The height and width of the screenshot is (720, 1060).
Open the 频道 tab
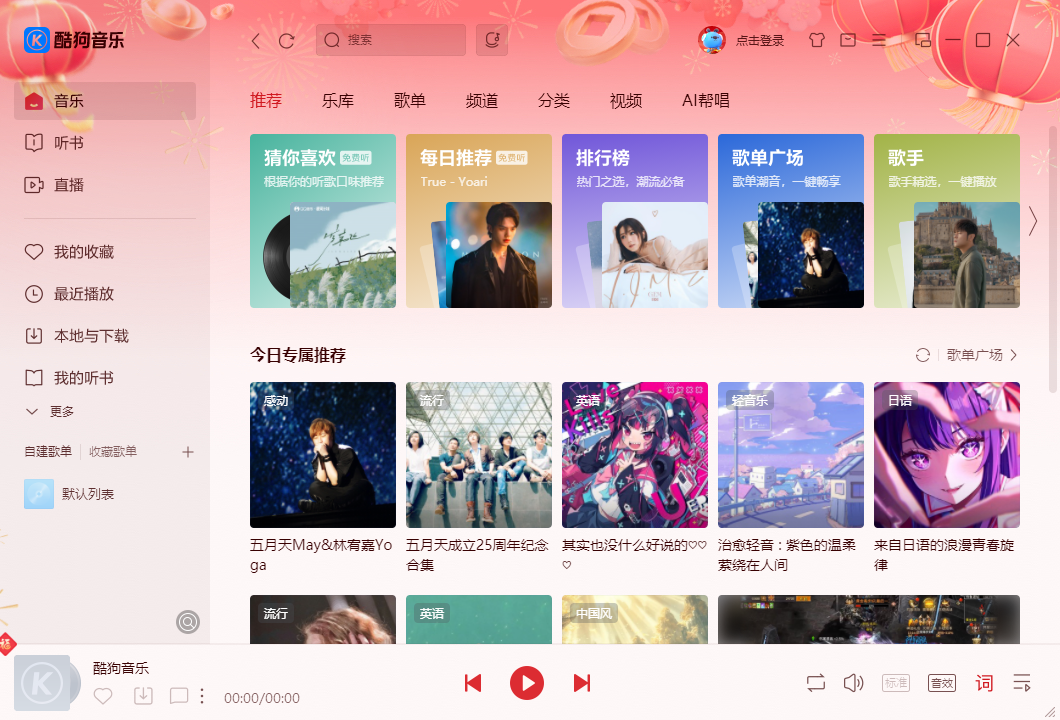coord(482,100)
